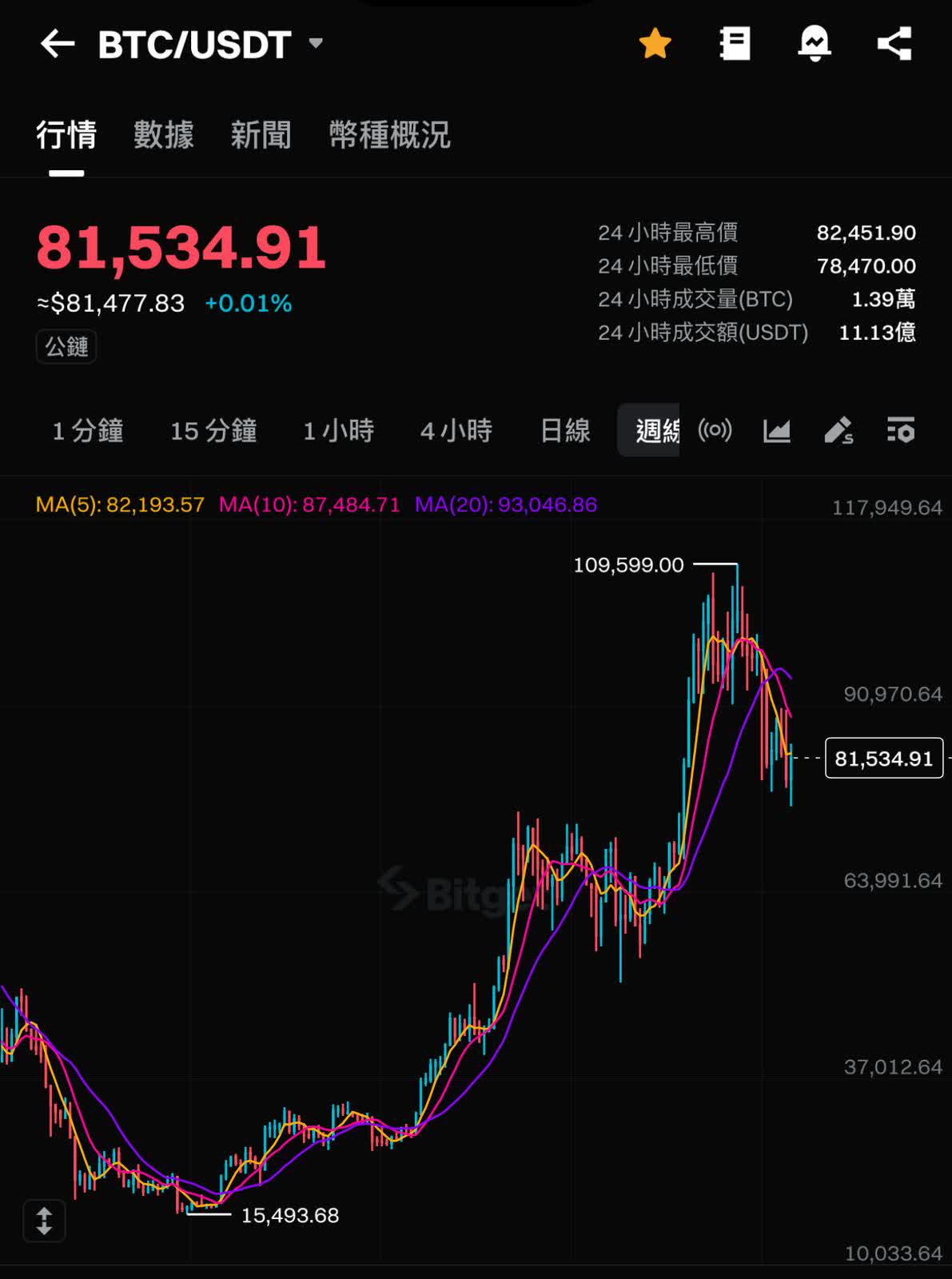Switch to the 數據 tab
The width and height of the screenshot is (952, 1279).
click(164, 135)
